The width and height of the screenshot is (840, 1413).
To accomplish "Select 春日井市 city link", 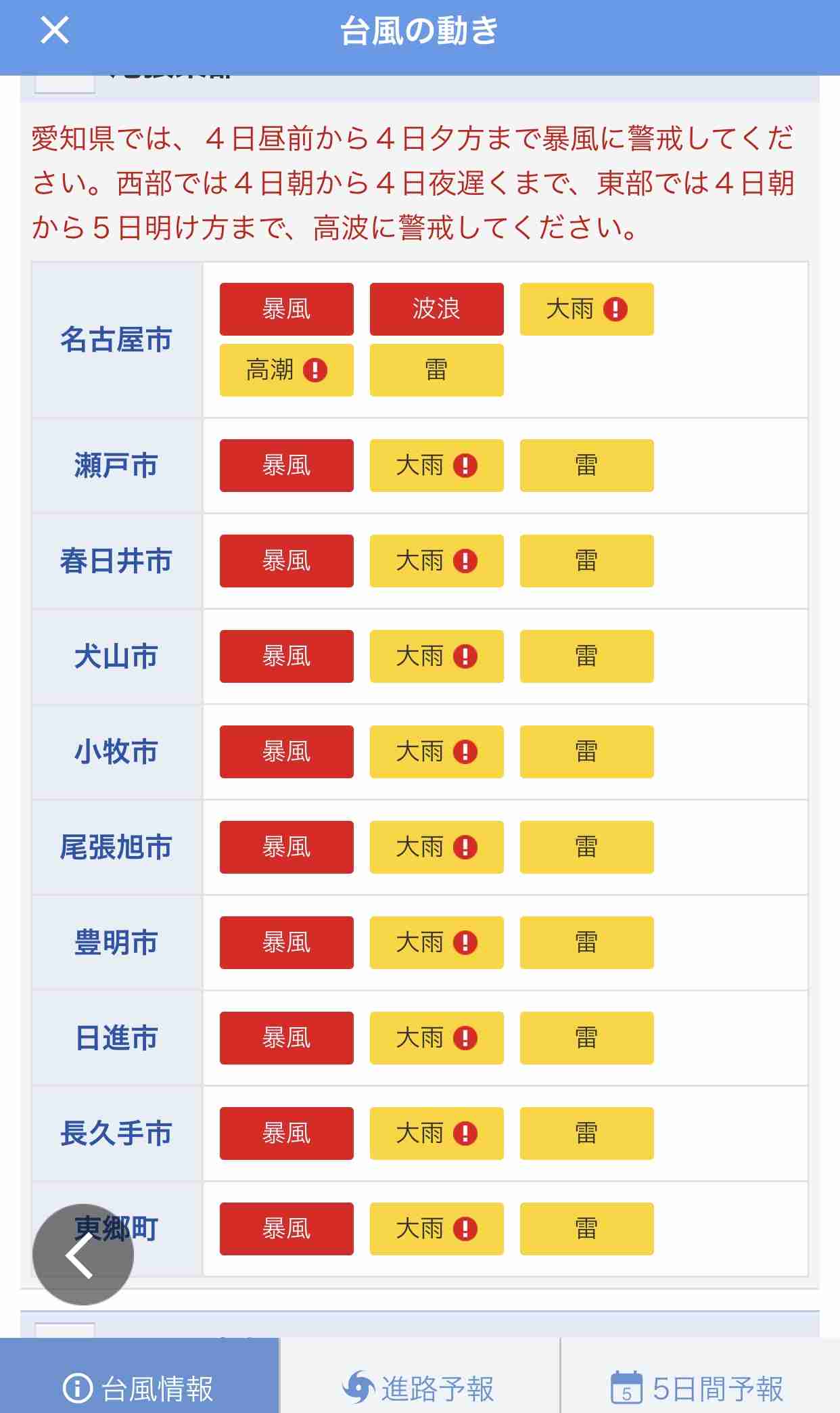I will point(116,561).
